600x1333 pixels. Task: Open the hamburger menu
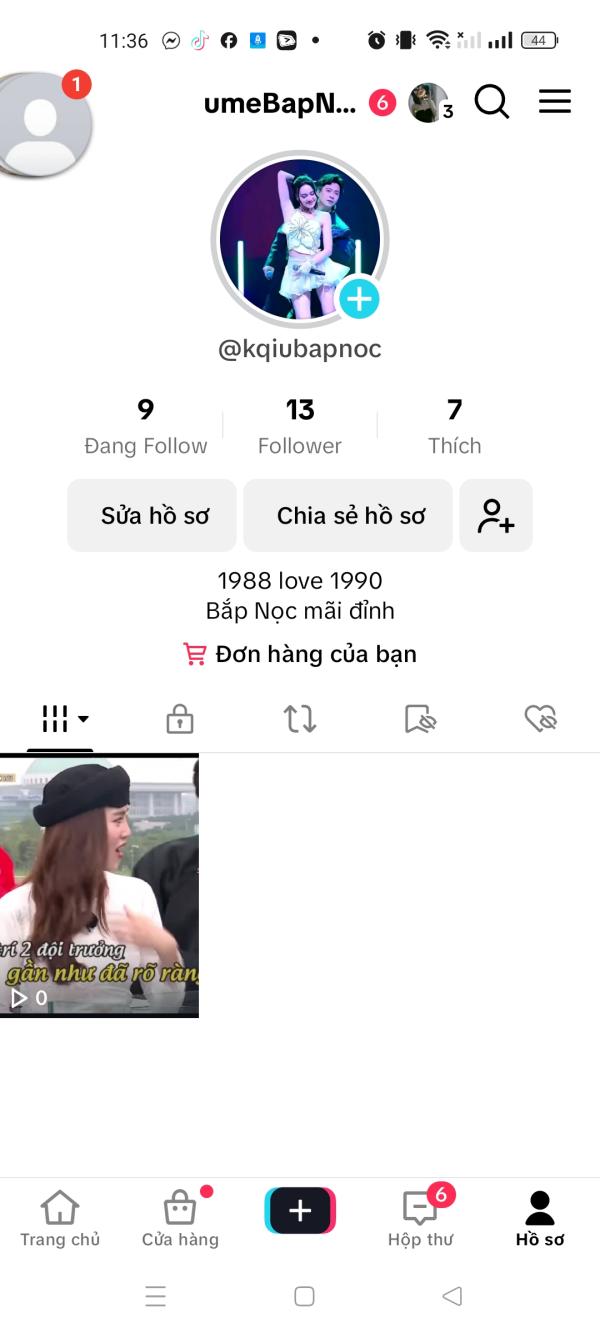click(554, 102)
